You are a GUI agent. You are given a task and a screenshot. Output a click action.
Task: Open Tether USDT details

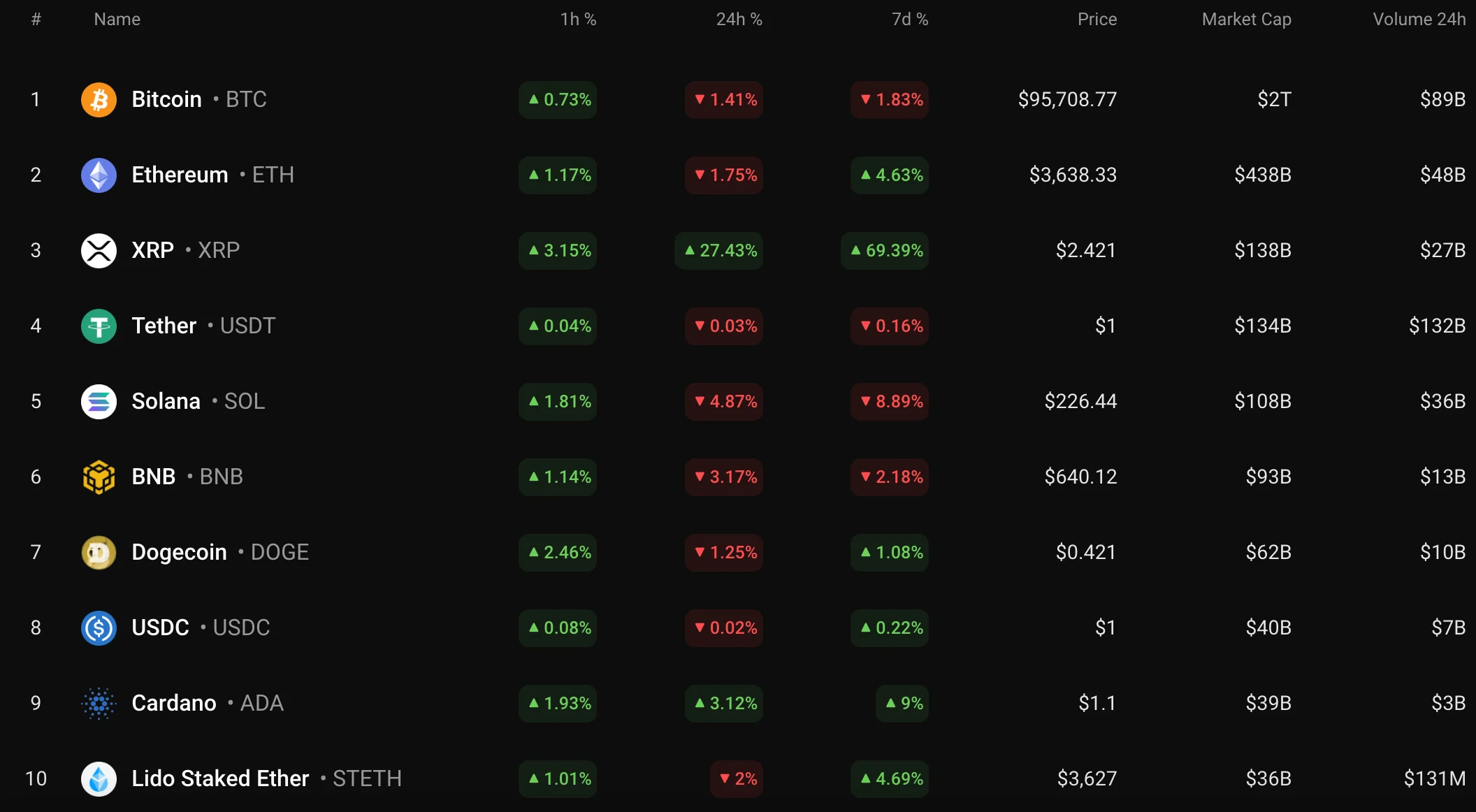(164, 326)
